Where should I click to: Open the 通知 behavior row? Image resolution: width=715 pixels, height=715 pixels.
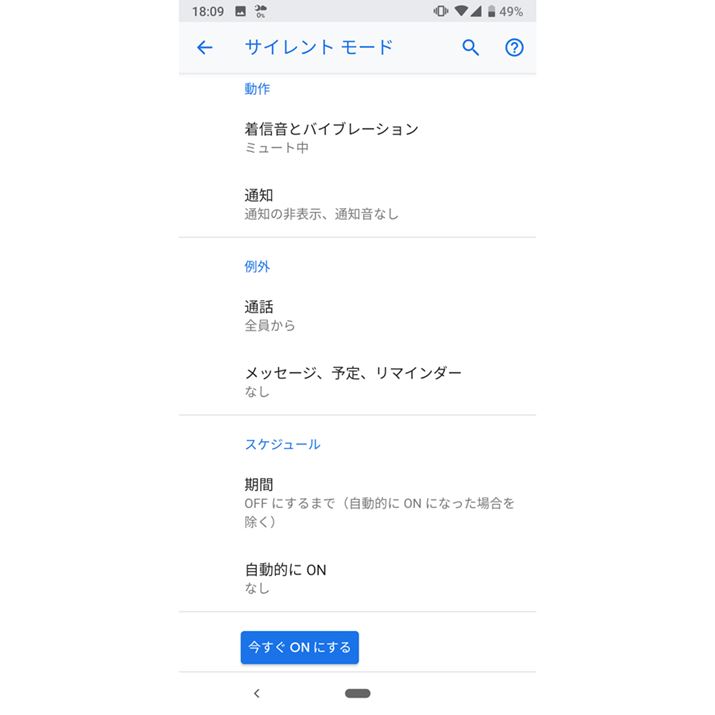(x=357, y=203)
